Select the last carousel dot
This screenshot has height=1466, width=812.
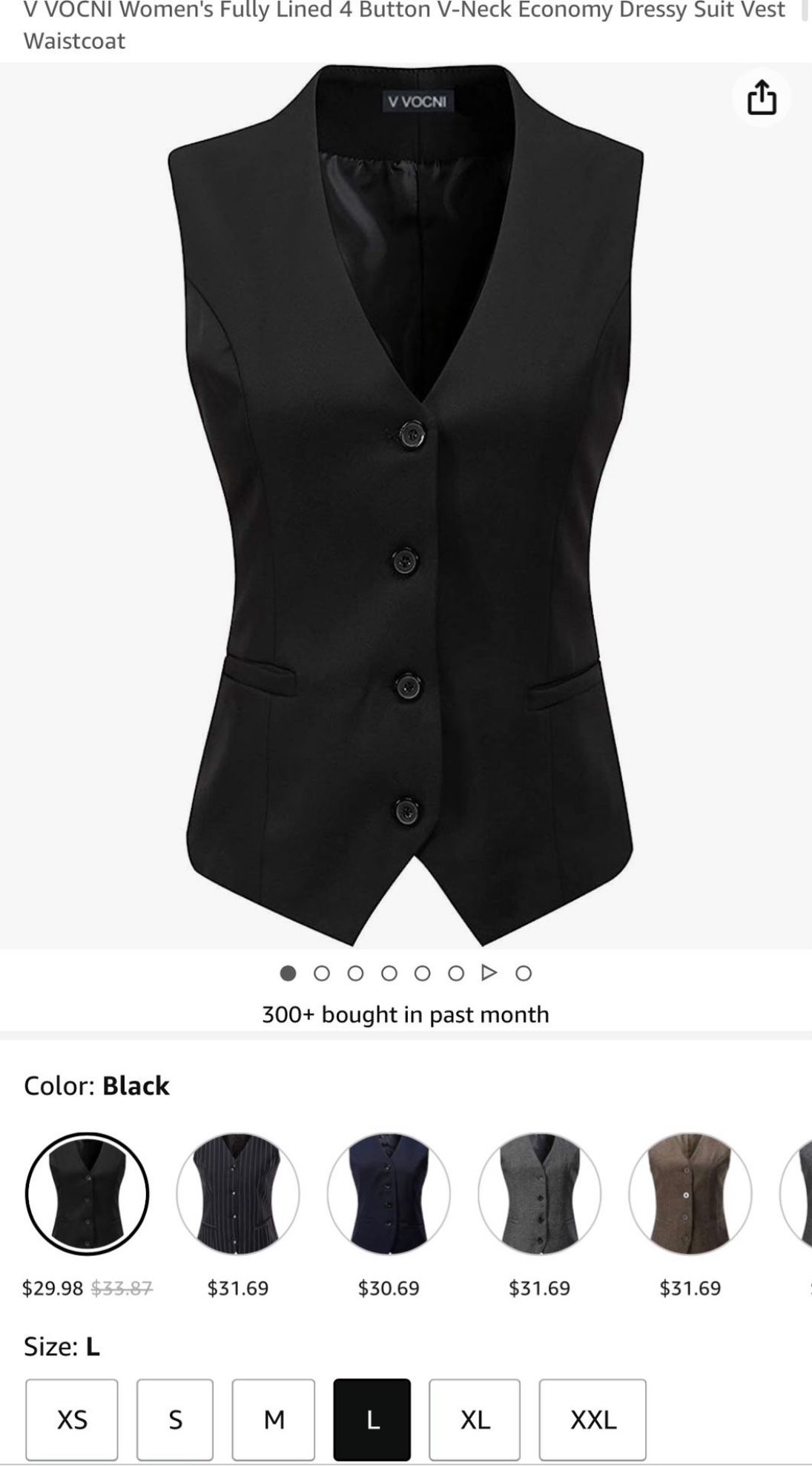pos(524,974)
